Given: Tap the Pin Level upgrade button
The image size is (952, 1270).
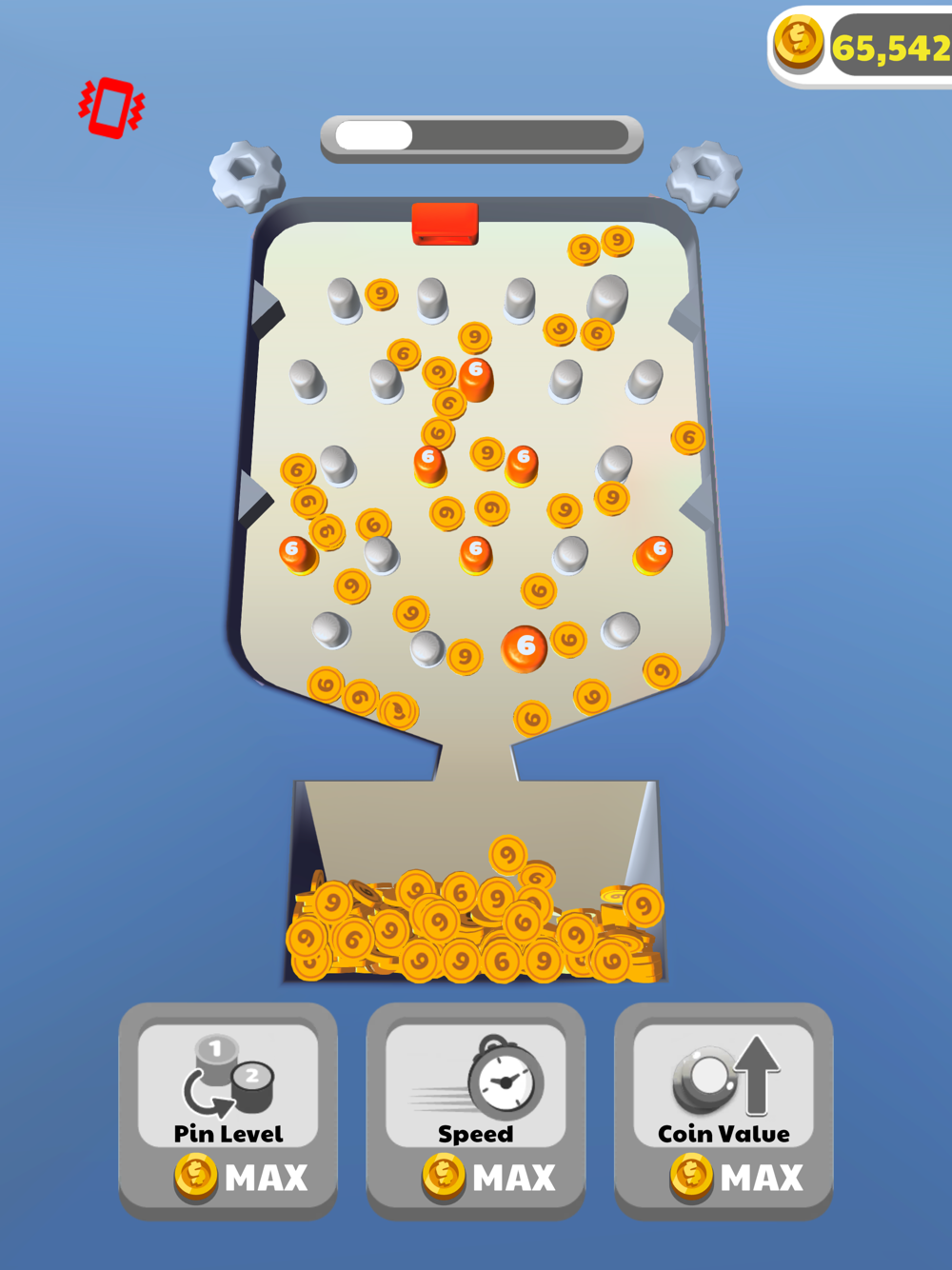Looking at the screenshot, I should [228, 1111].
